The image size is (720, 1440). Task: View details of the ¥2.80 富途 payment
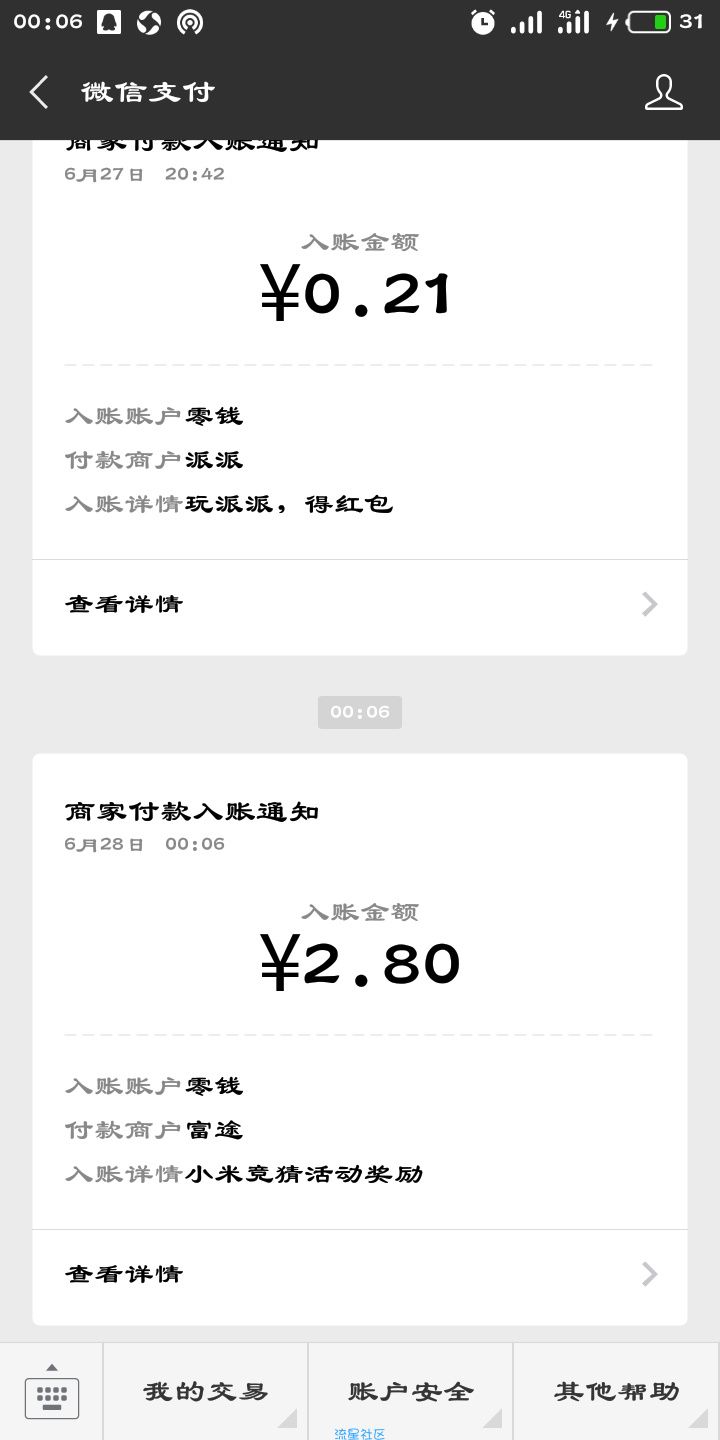pyautogui.click(x=359, y=1274)
